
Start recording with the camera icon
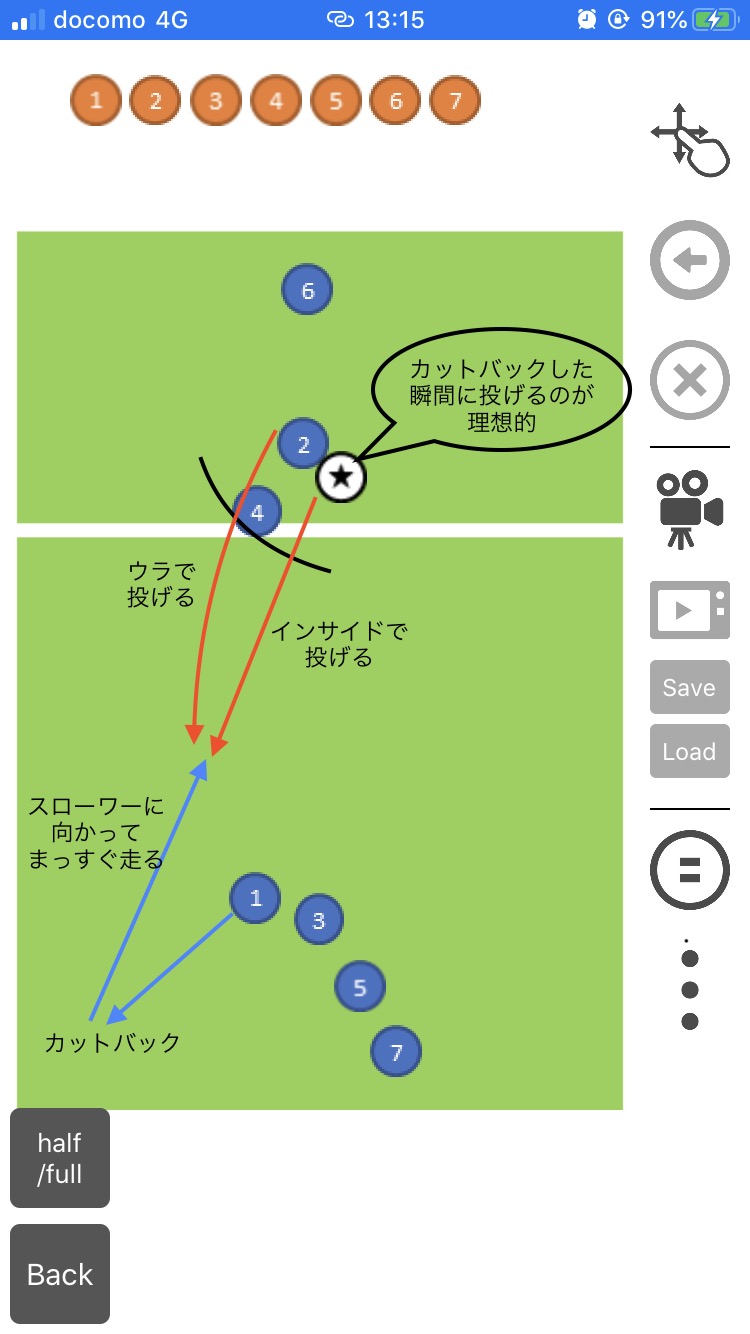tap(689, 510)
